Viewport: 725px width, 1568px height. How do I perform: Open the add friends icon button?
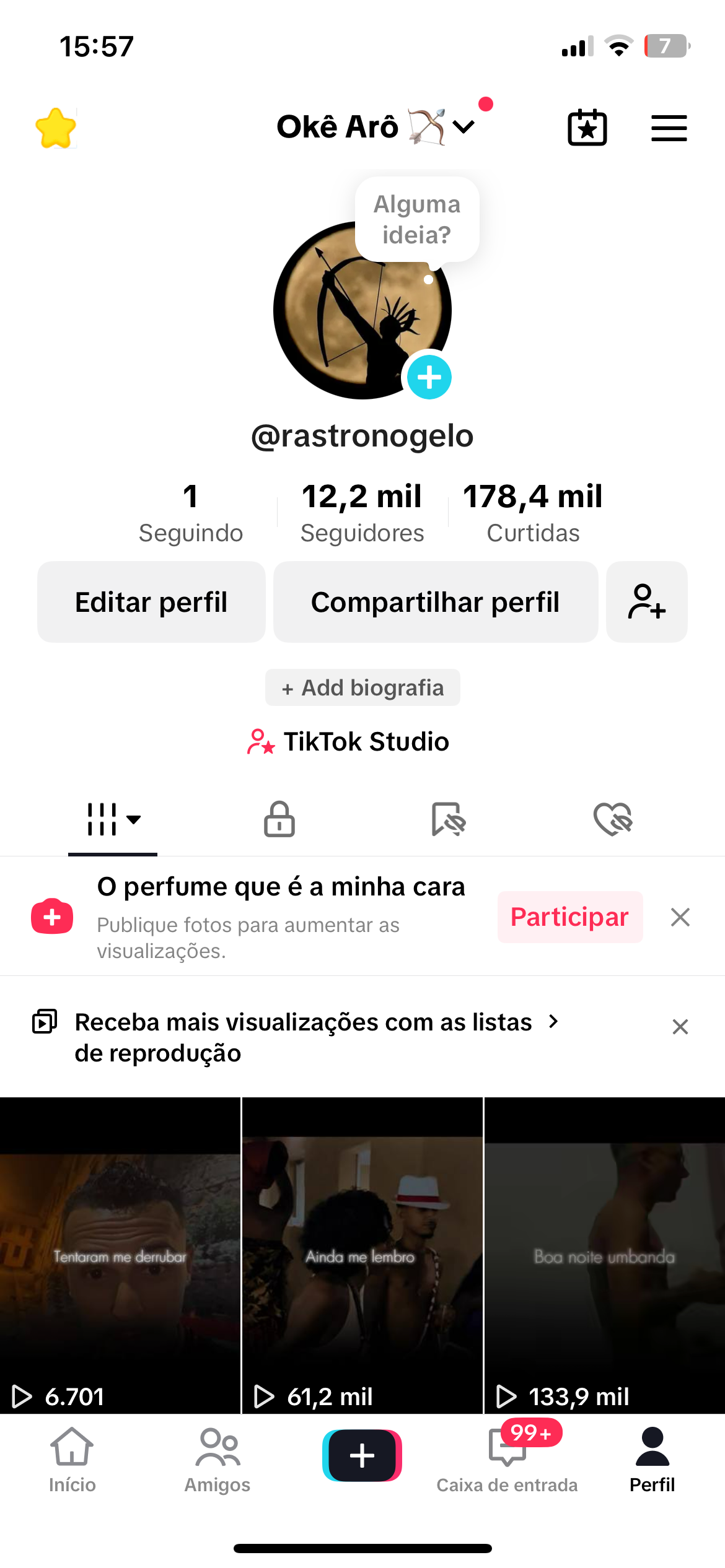click(x=647, y=602)
